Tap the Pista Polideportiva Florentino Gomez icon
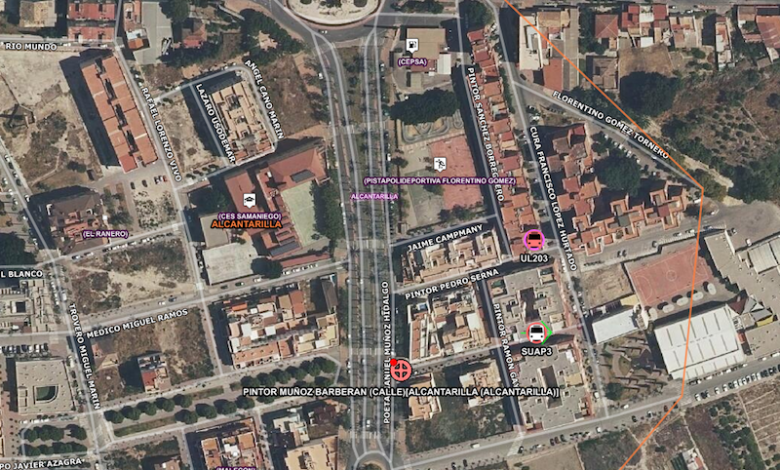 pos(439,163)
